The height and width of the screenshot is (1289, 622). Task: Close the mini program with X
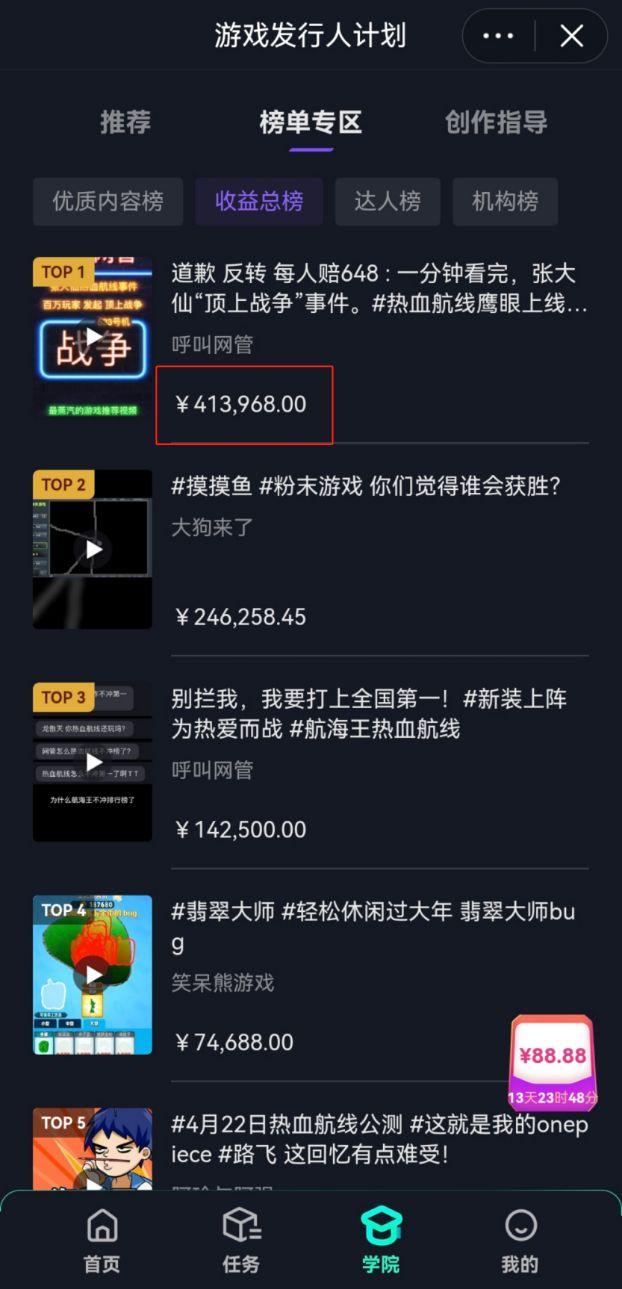pos(572,36)
